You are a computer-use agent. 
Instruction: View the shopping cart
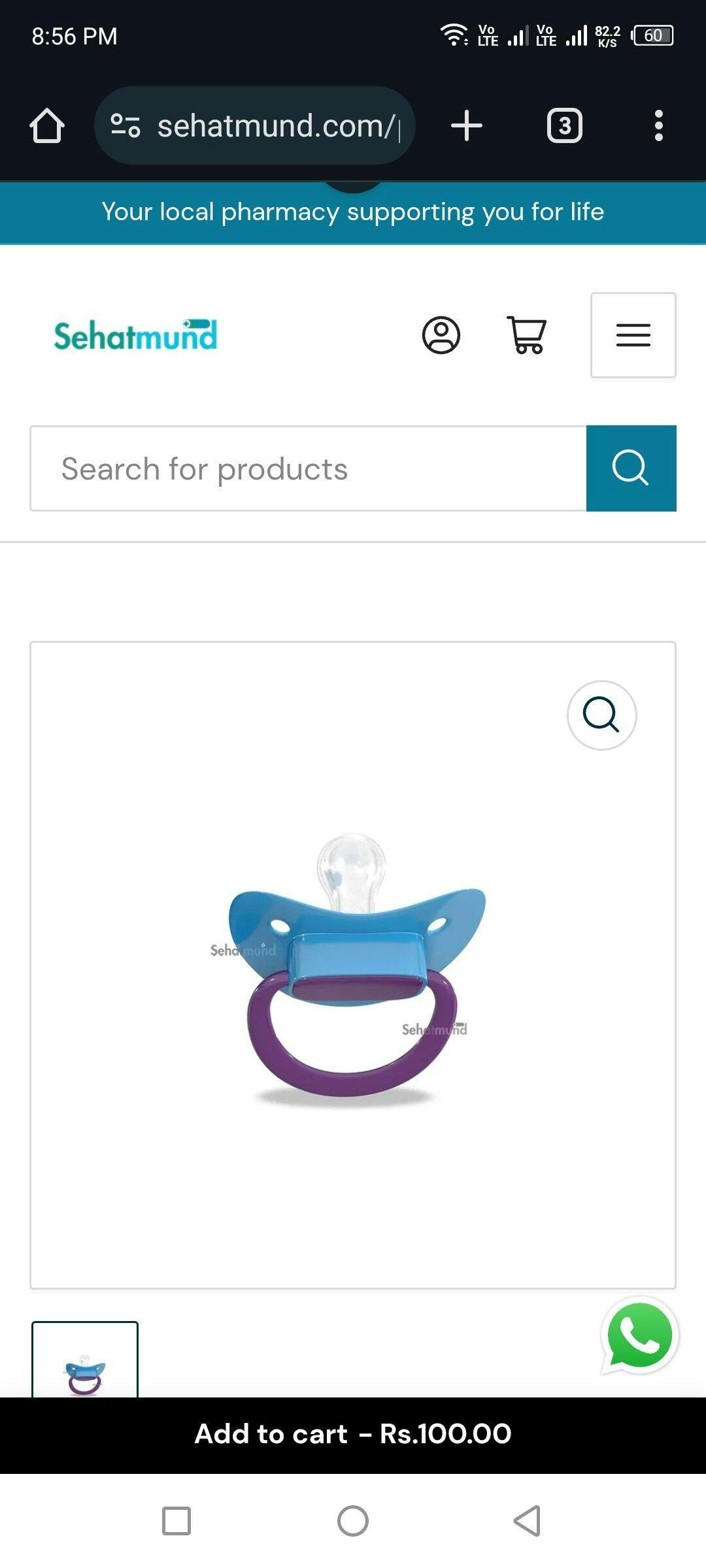(x=527, y=335)
